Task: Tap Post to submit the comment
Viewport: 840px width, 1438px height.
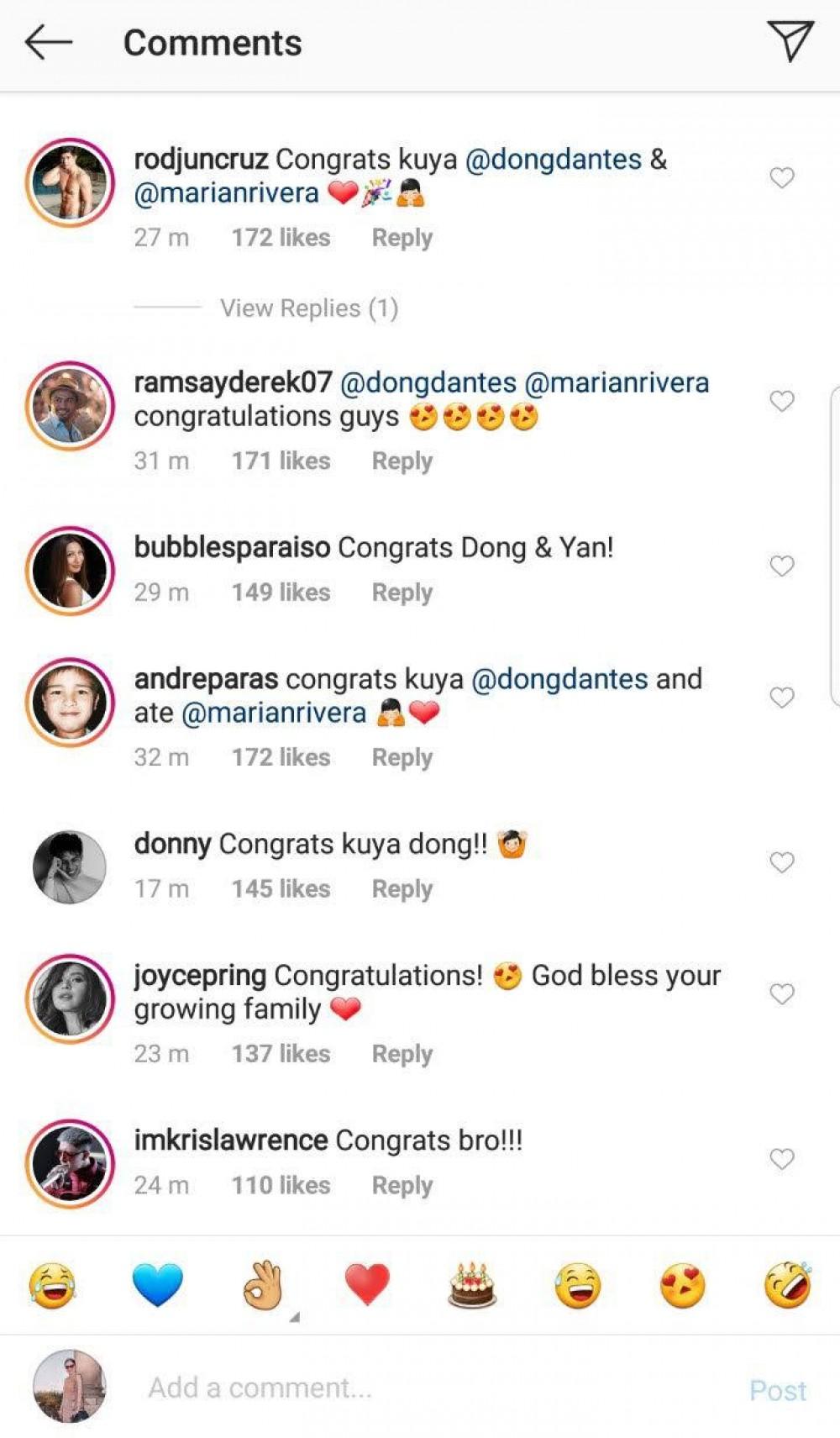Action: 777,1391
